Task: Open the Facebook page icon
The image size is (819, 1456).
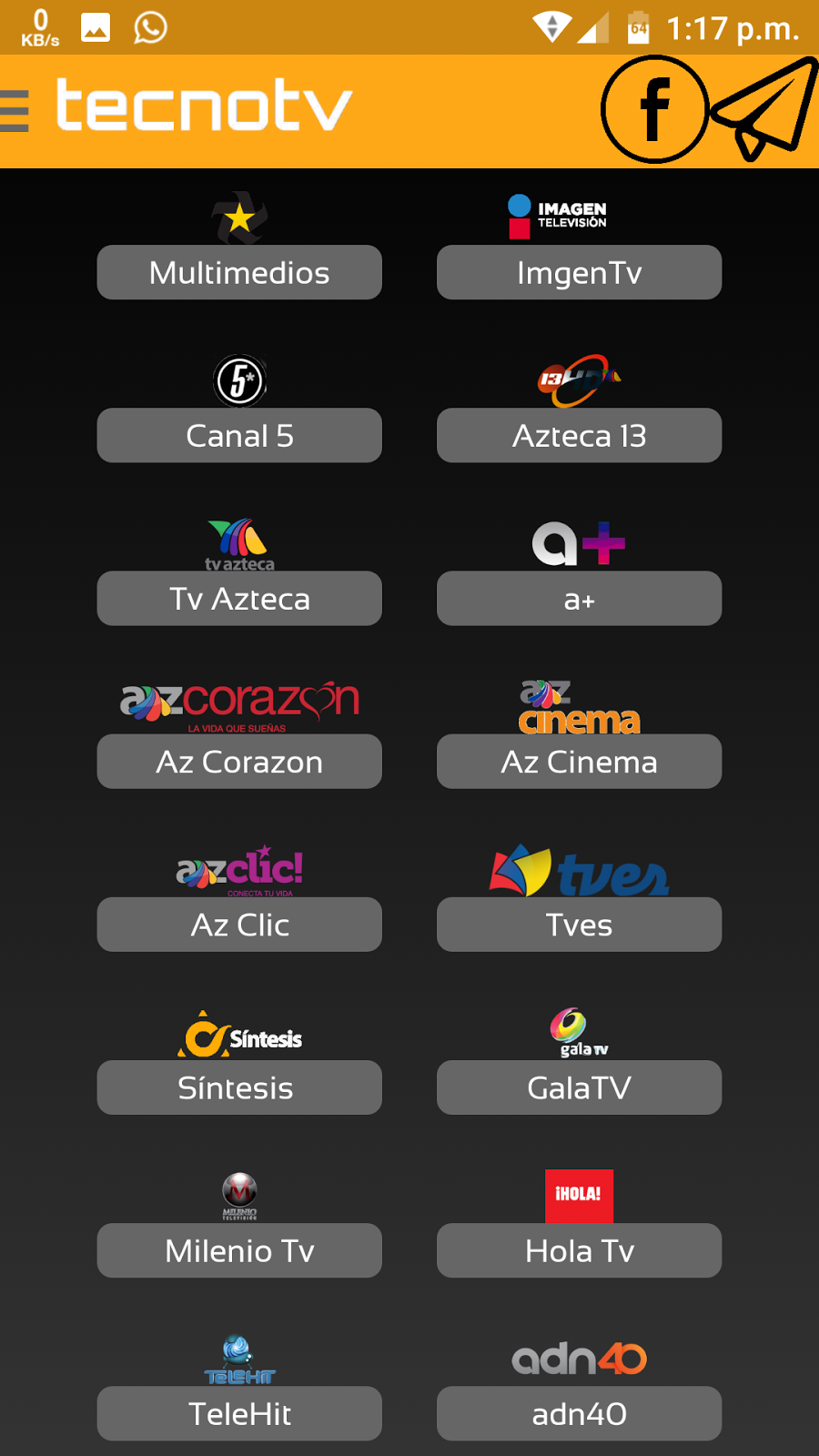Action: (x=654, y=109)
